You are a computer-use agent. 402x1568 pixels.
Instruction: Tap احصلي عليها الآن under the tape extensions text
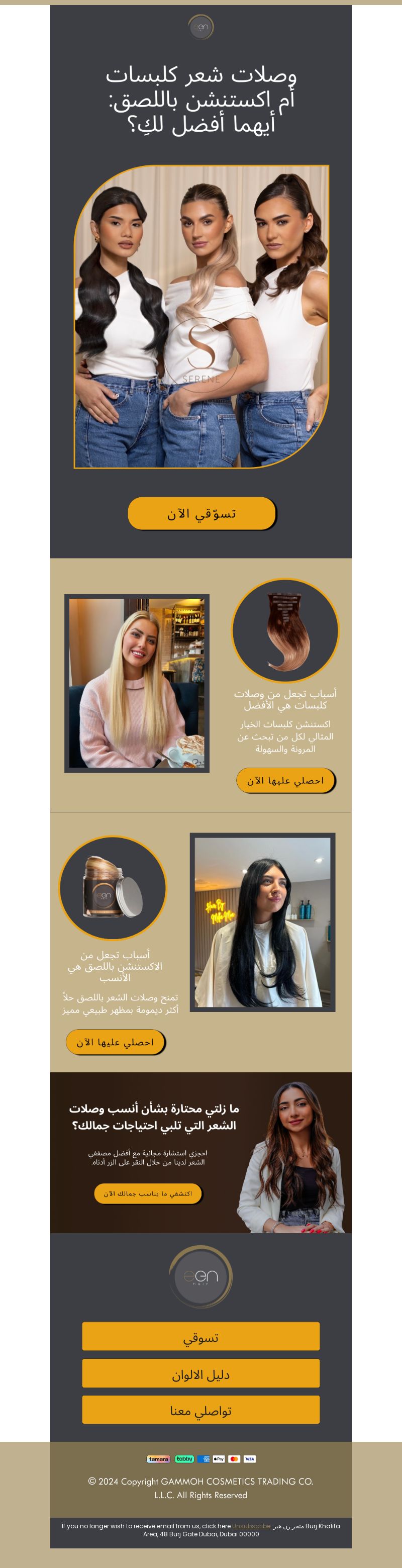pyautogui.click(x=115, y=1042)
